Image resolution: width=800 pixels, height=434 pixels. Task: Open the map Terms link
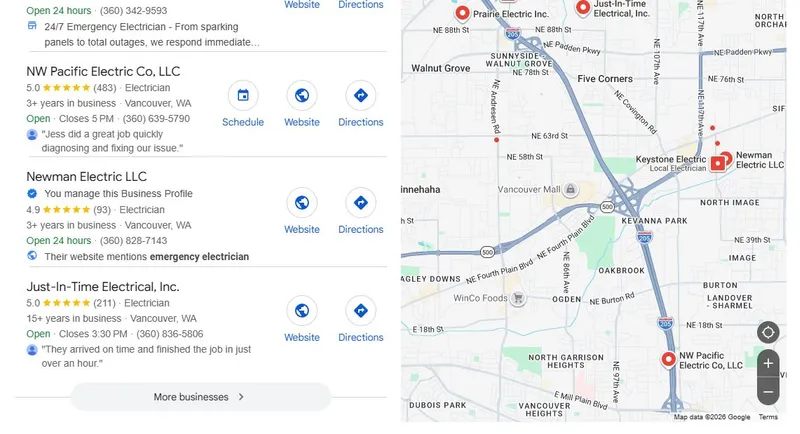[768, 417]
